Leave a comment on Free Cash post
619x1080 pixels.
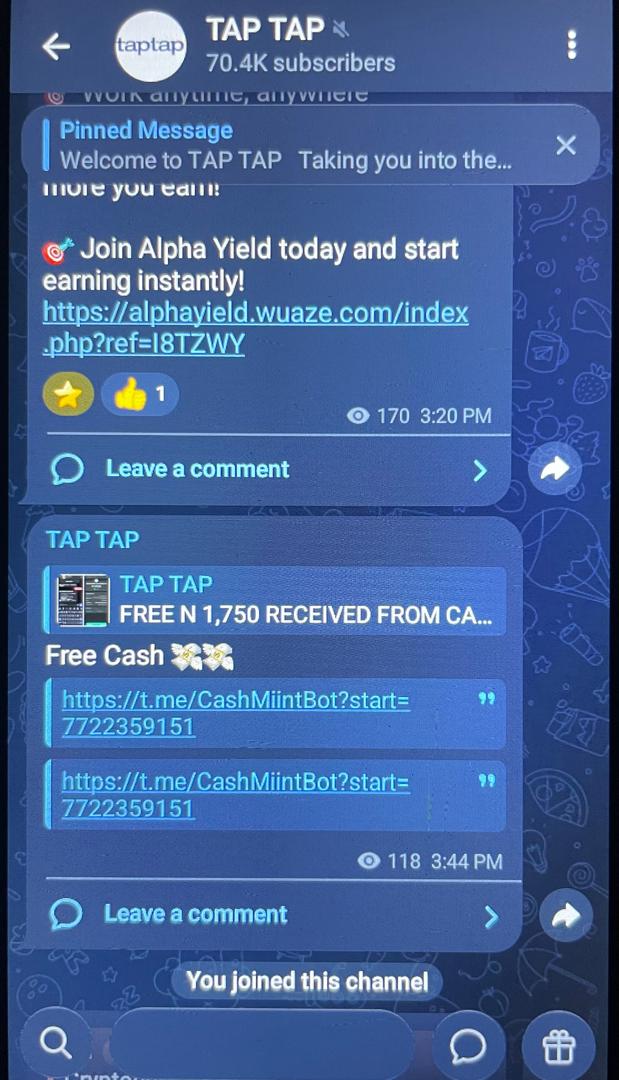point(196,914)
